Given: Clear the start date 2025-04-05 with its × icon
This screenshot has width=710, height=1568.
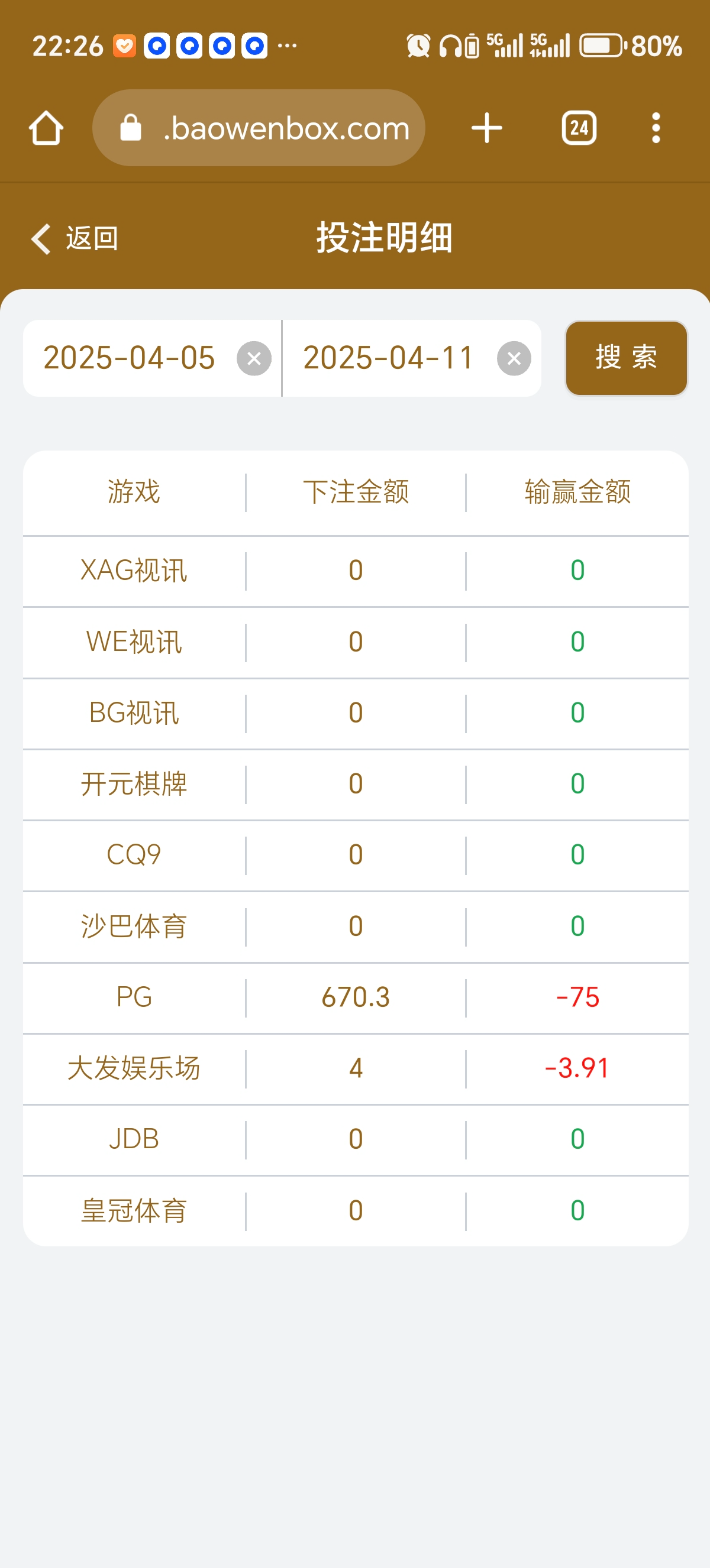Looking at the screenshot, I should (253, 359).
